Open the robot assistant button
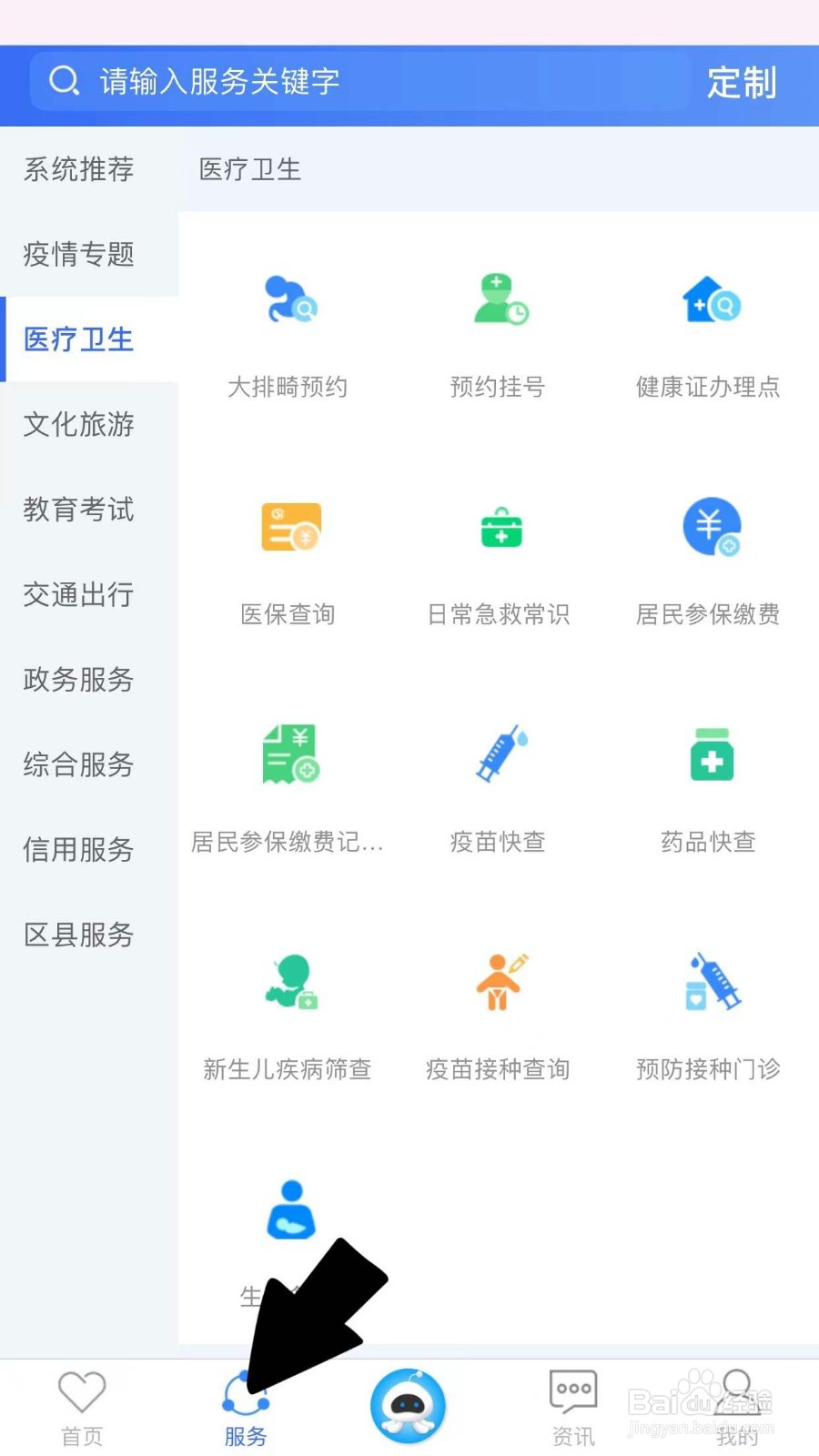The width and height of the screenshot is (819, 1456). [409, 1406]
